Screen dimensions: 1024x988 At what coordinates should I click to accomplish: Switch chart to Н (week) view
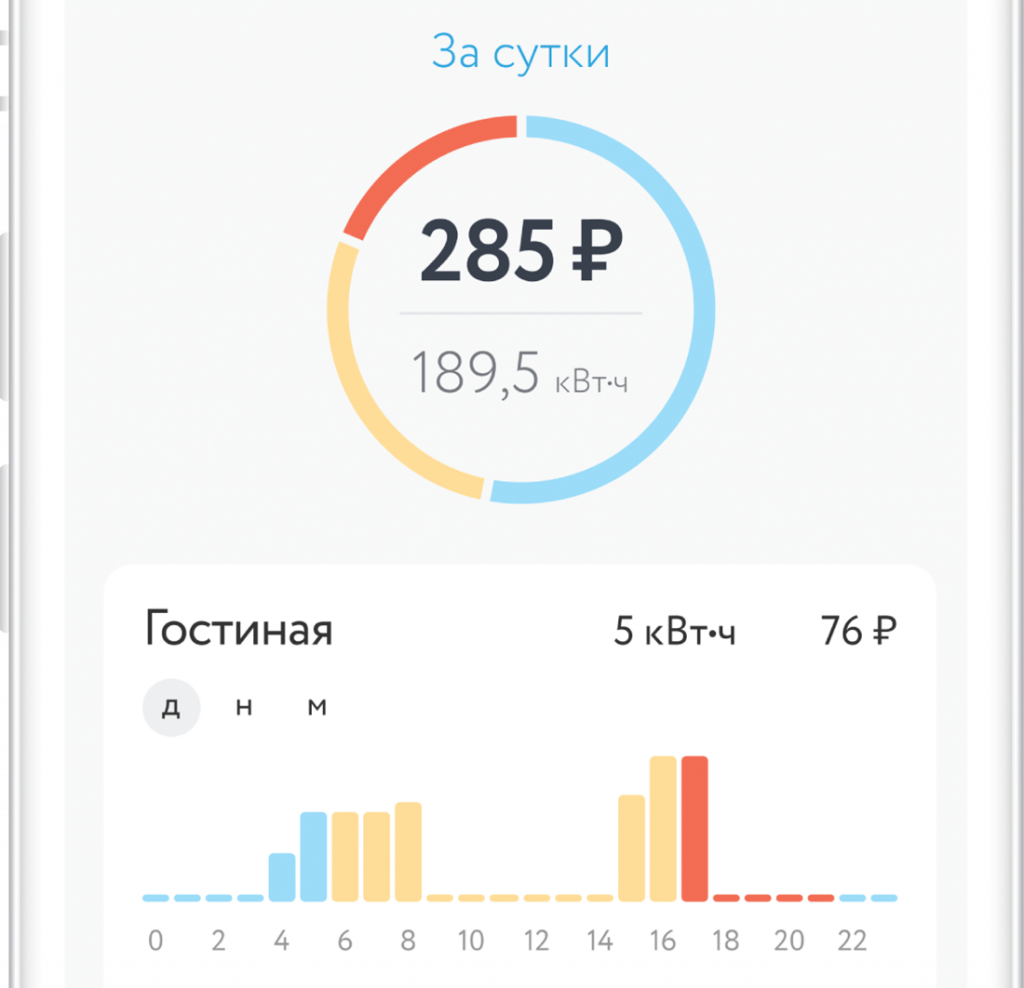coord(244,708)
